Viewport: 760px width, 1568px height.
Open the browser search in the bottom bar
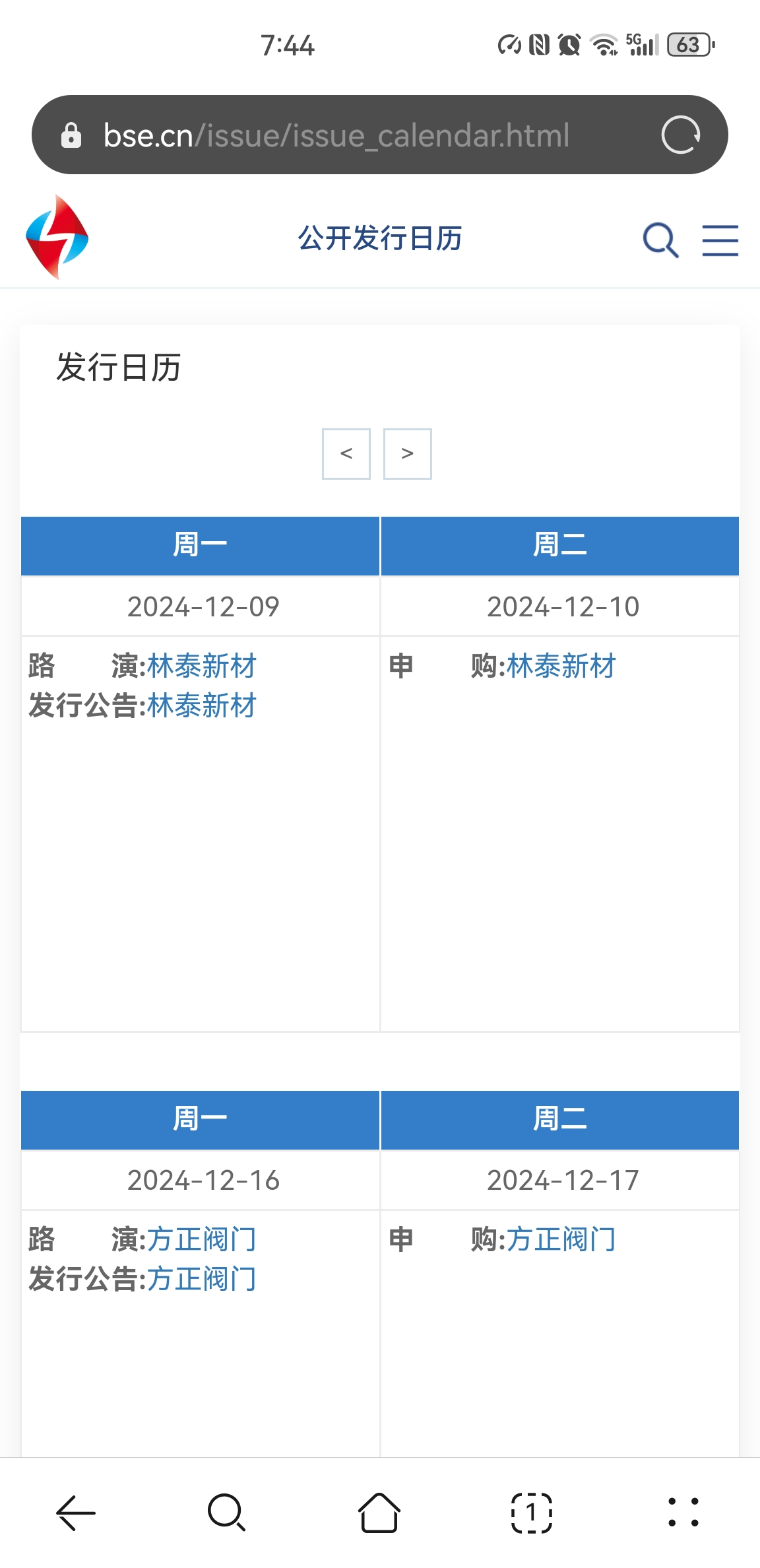227,1512
